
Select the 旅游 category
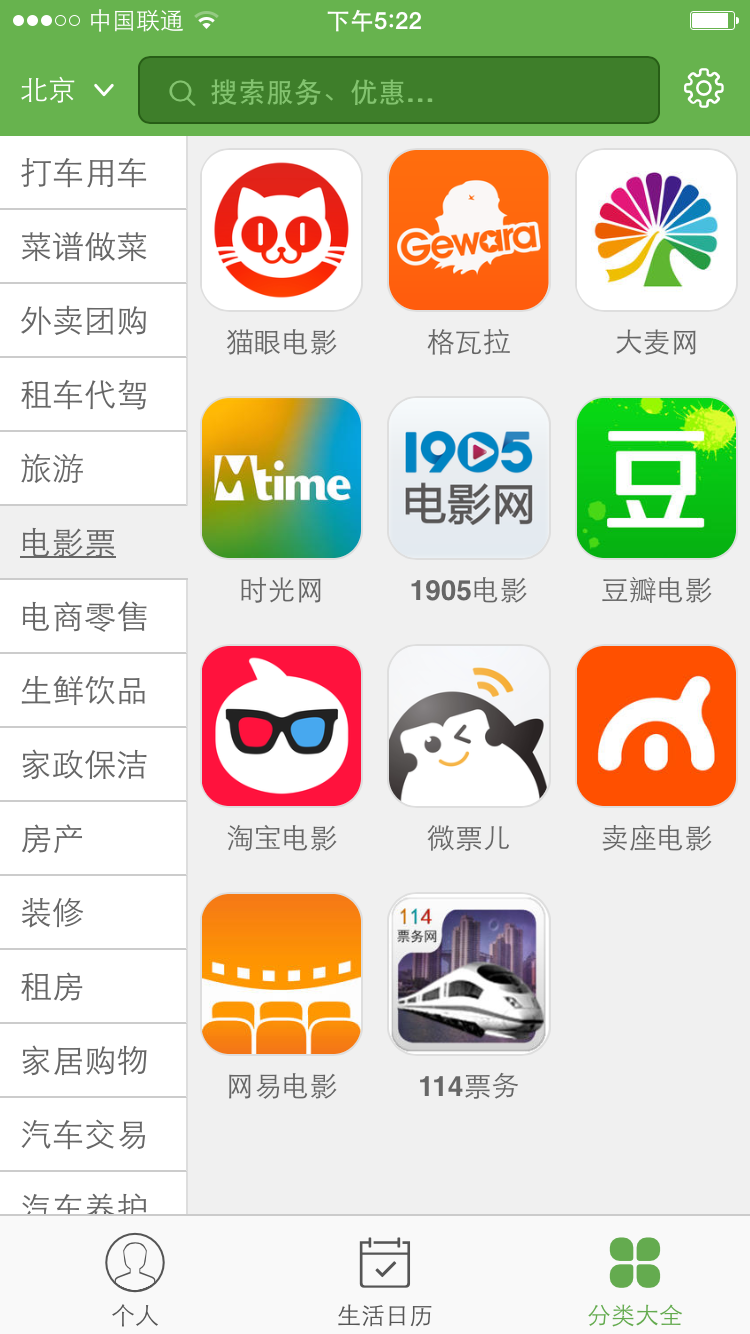(93, 469)
